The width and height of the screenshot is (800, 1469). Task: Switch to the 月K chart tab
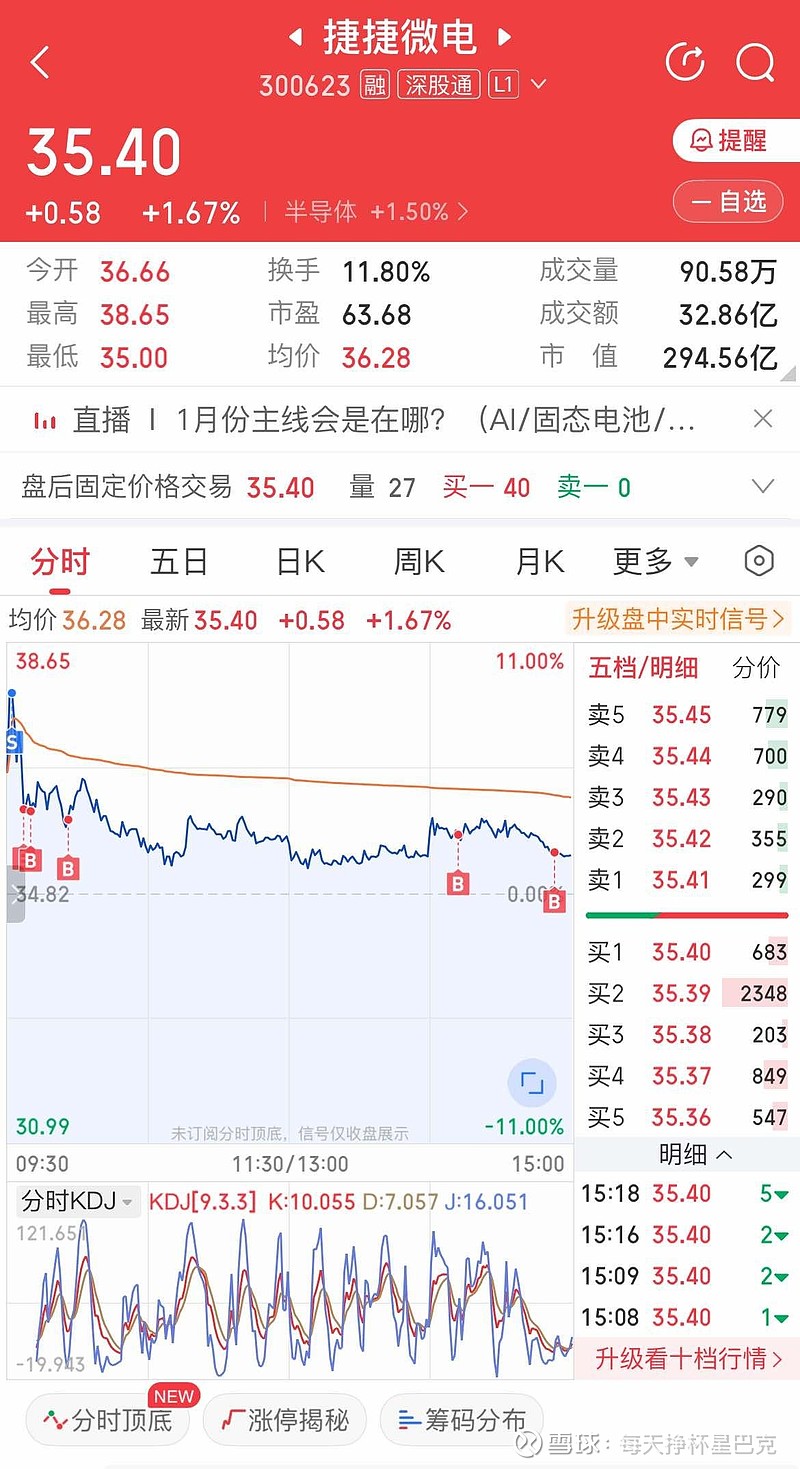click(540, 562)
